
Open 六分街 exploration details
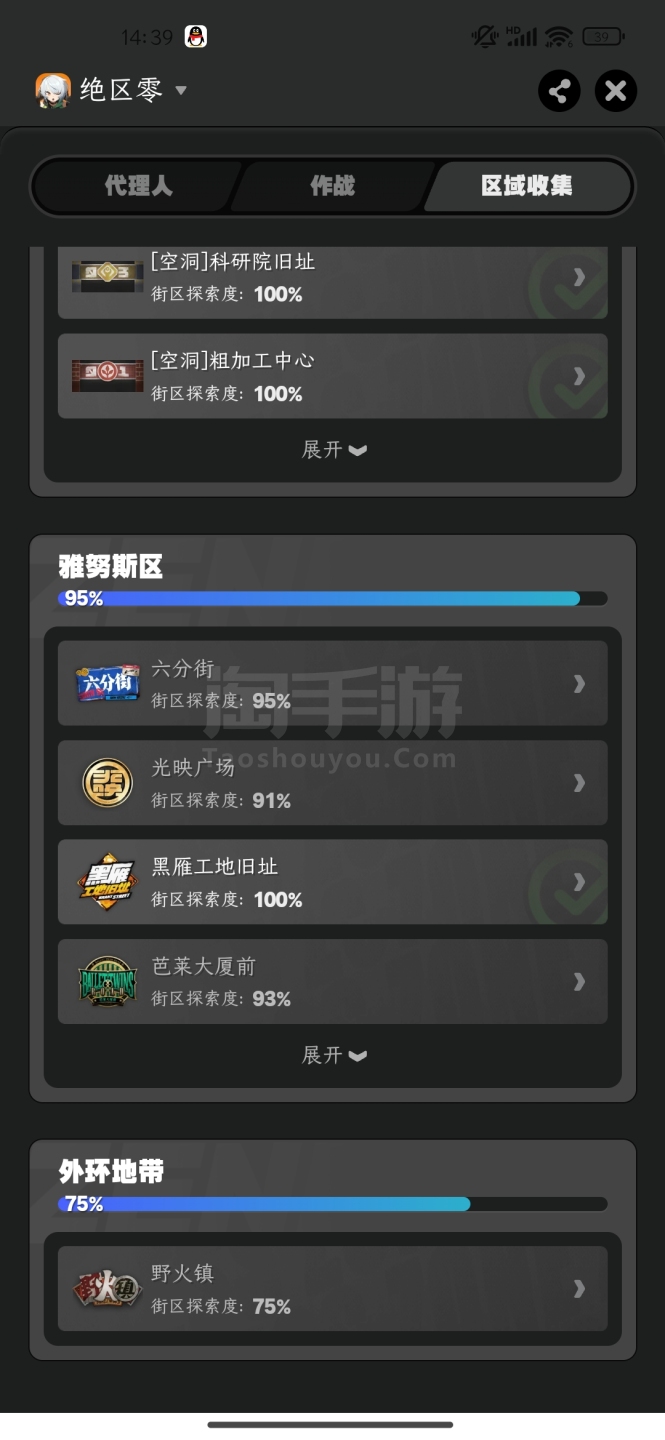(332, 683)
